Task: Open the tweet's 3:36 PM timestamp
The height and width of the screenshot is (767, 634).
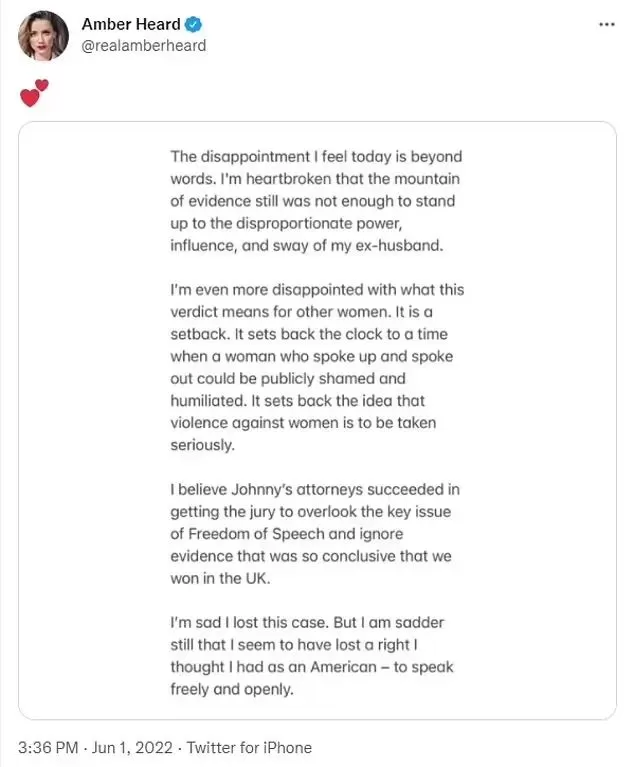Action: click(x=48, y=747)
